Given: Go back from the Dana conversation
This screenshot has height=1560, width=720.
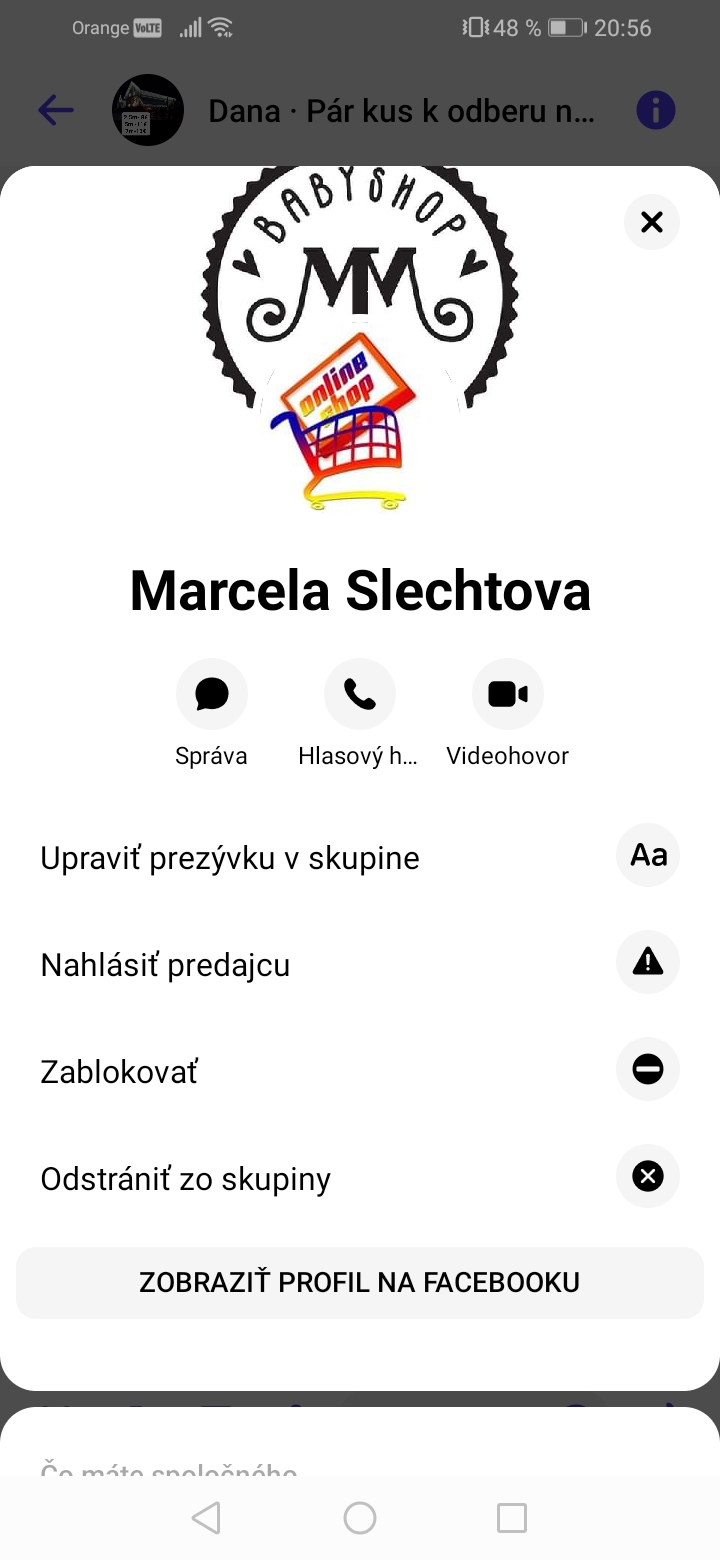Looking at the screenshot, I should (56, 110).
